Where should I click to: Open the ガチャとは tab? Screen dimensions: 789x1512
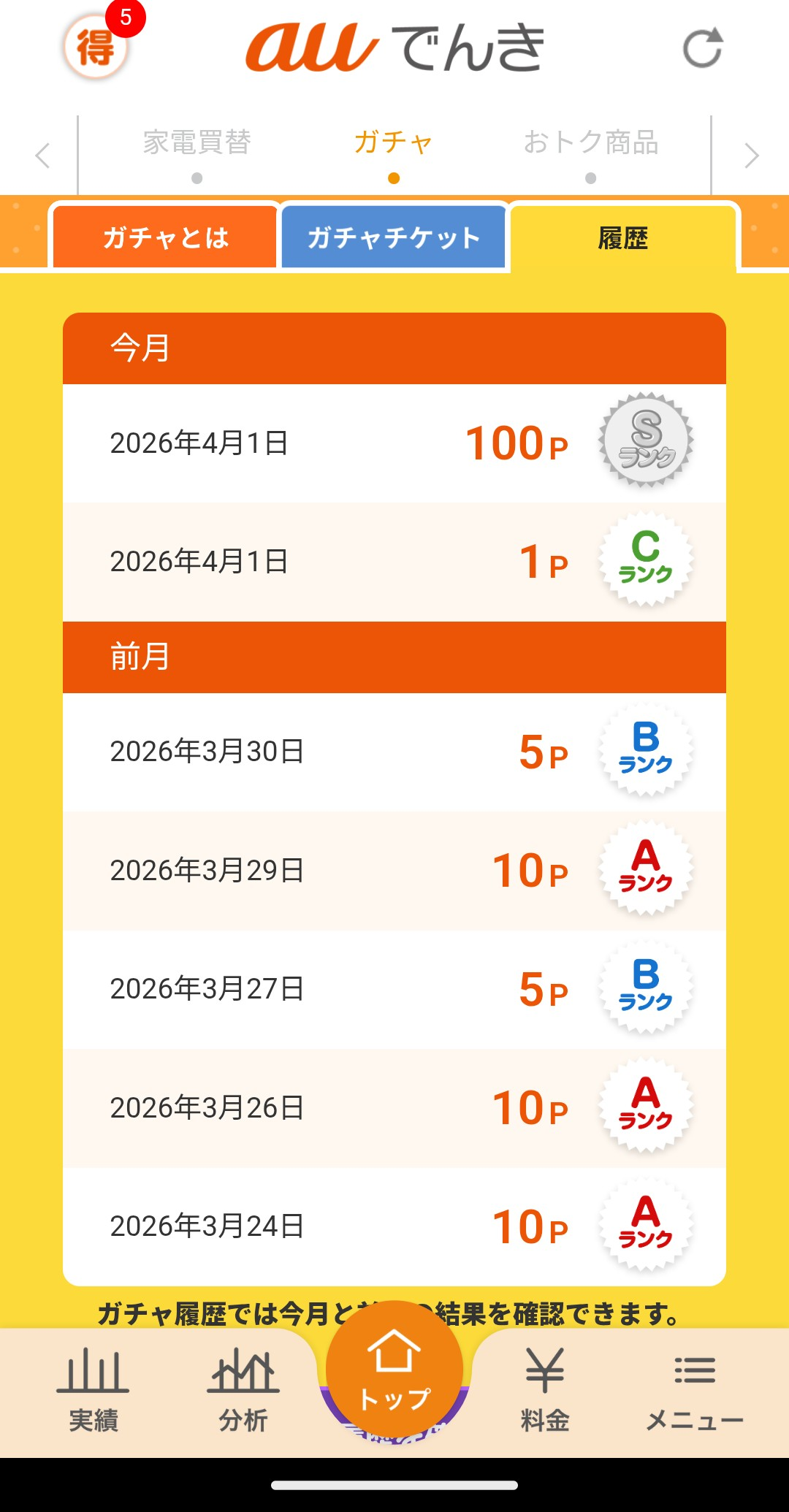pyautogui.click(x=166, y=237)
